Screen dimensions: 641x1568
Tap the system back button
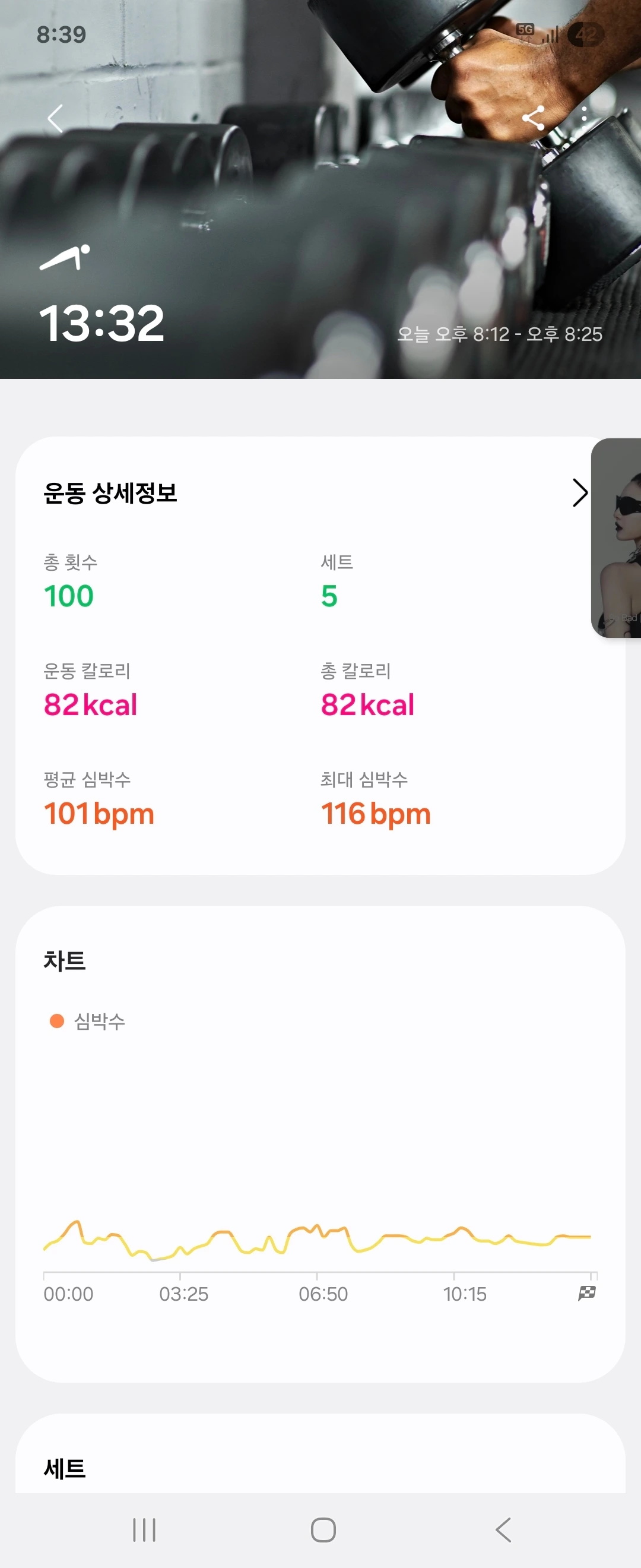[x=503, y=1529]
